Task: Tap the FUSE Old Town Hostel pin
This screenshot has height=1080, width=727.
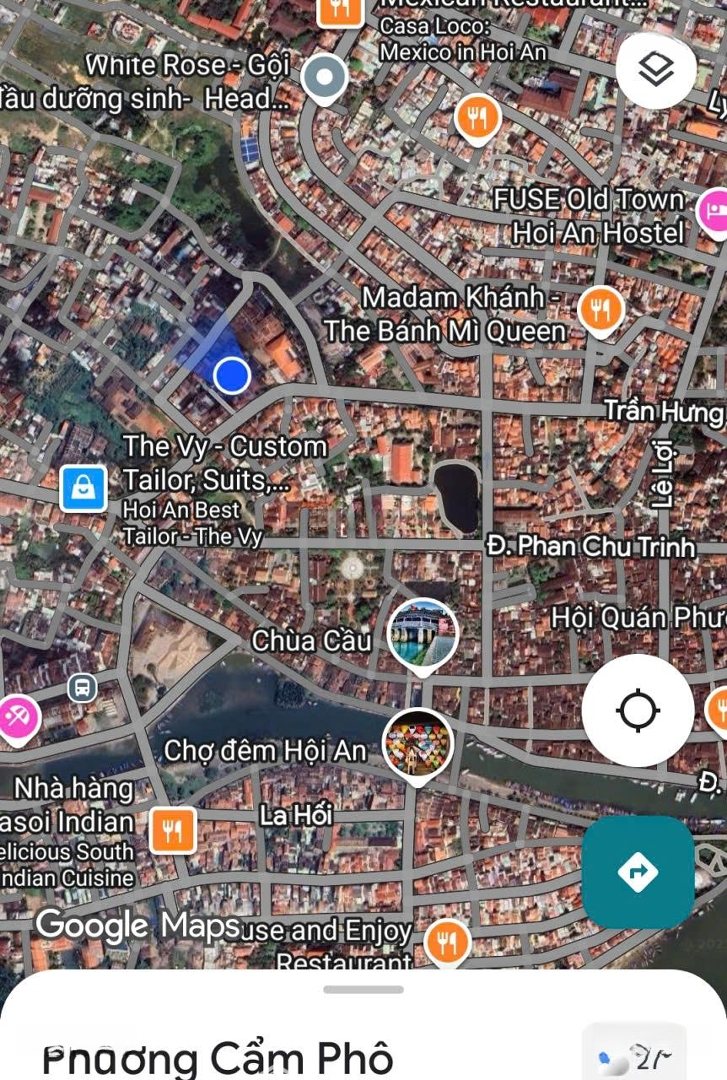Action: pos(714,209)
